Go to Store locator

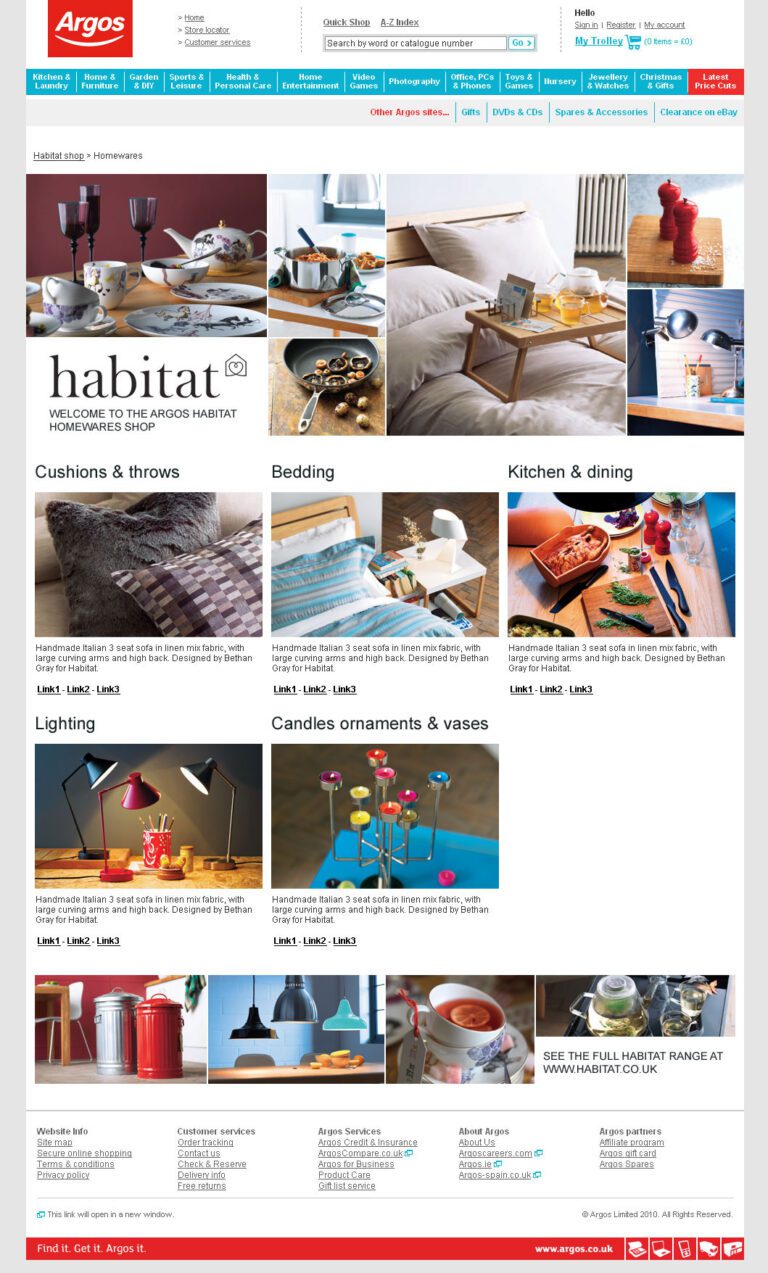click(x=206, y=30)
